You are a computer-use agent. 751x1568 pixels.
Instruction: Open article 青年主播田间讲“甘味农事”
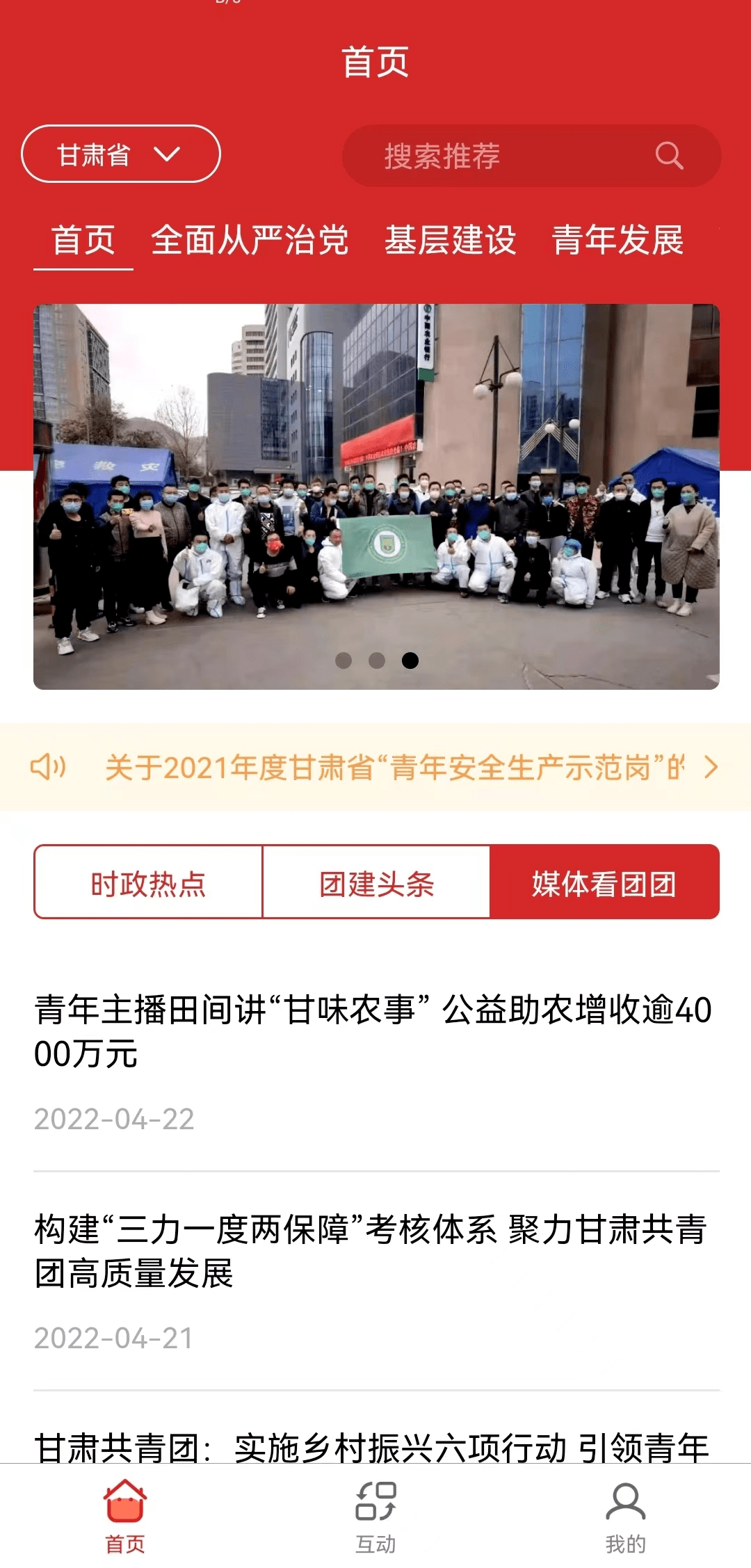[373, 1031]
